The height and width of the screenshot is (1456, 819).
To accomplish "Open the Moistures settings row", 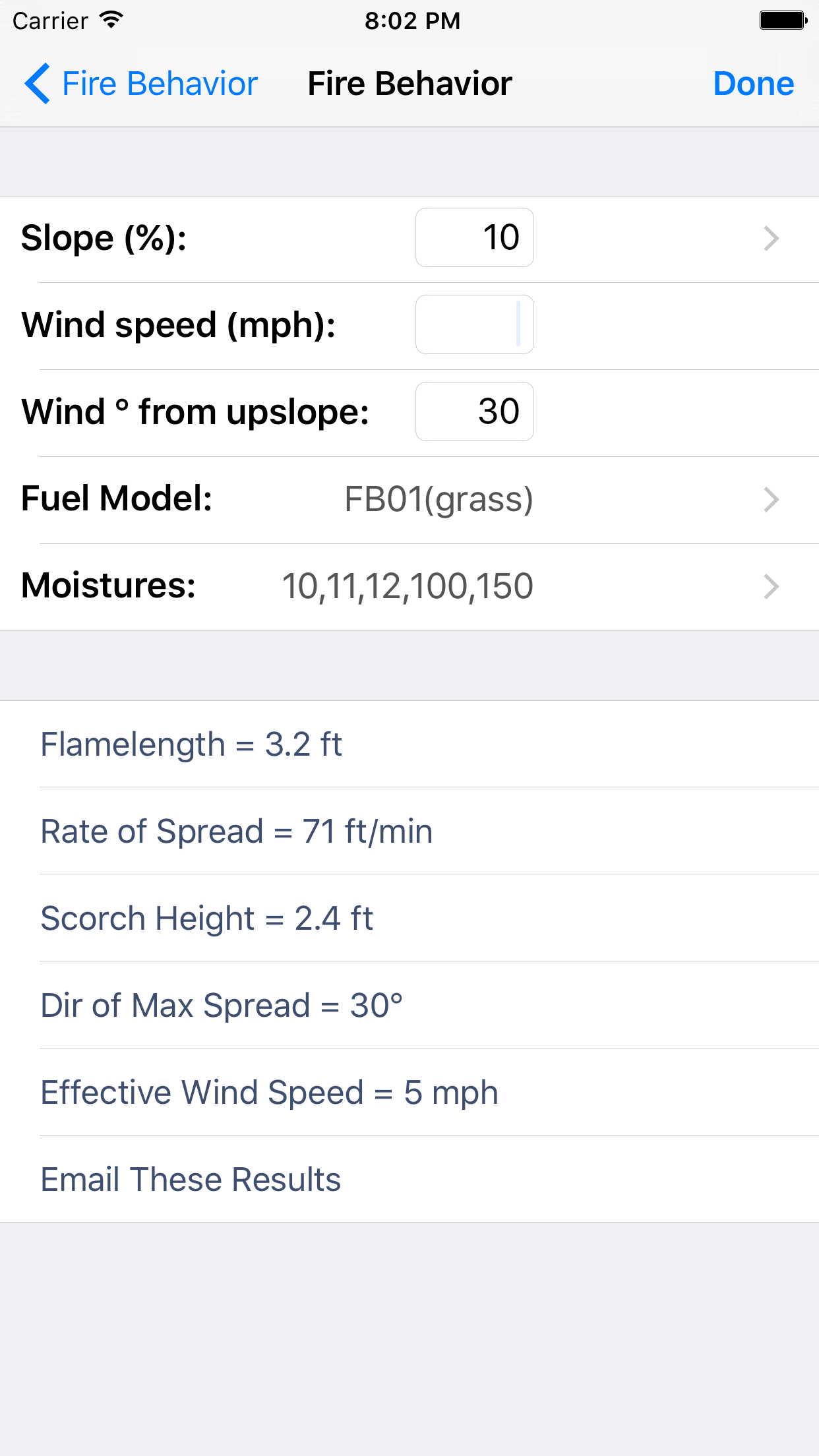I will (409, 586).
